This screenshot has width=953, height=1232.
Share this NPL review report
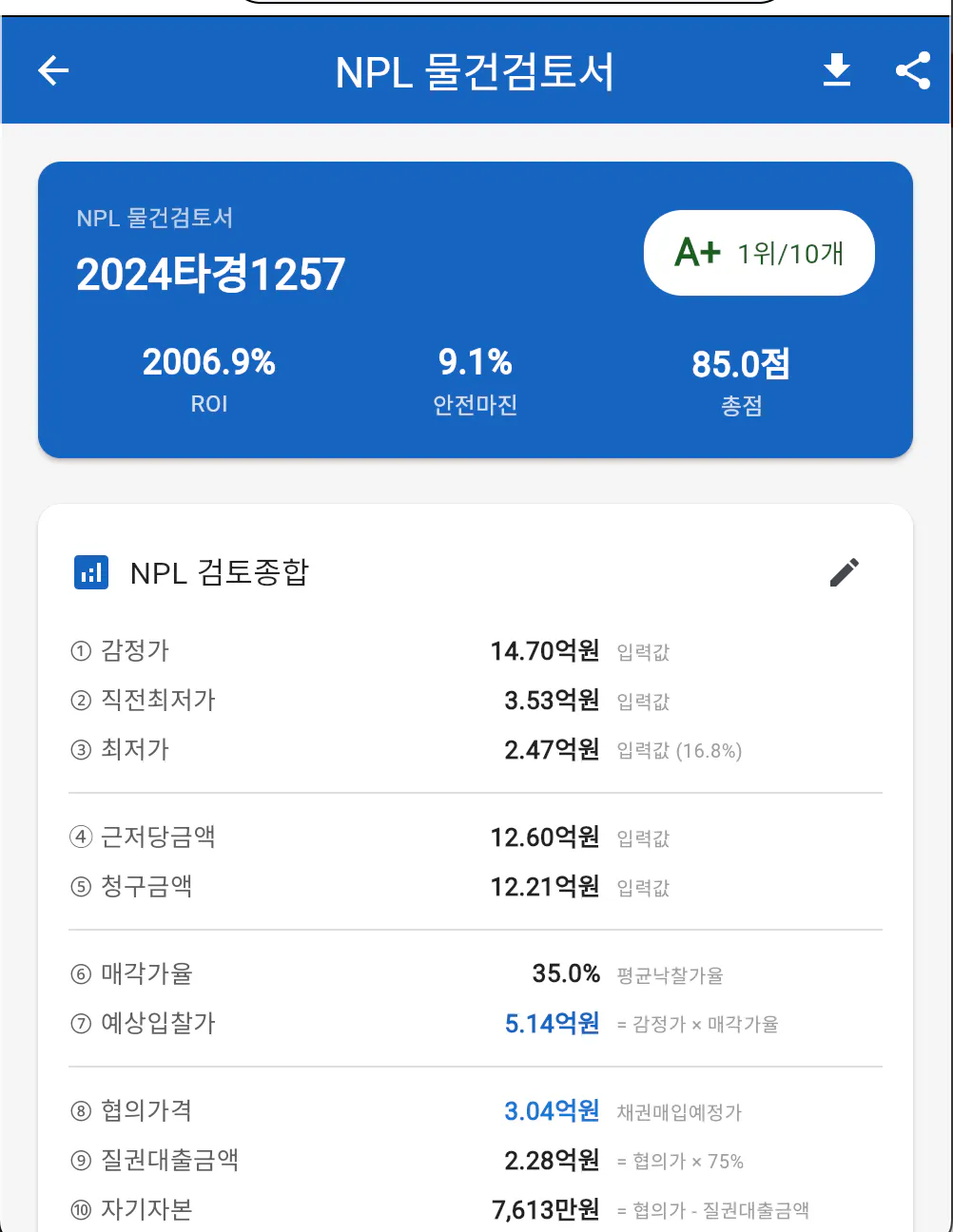click(x=913, y=70)
